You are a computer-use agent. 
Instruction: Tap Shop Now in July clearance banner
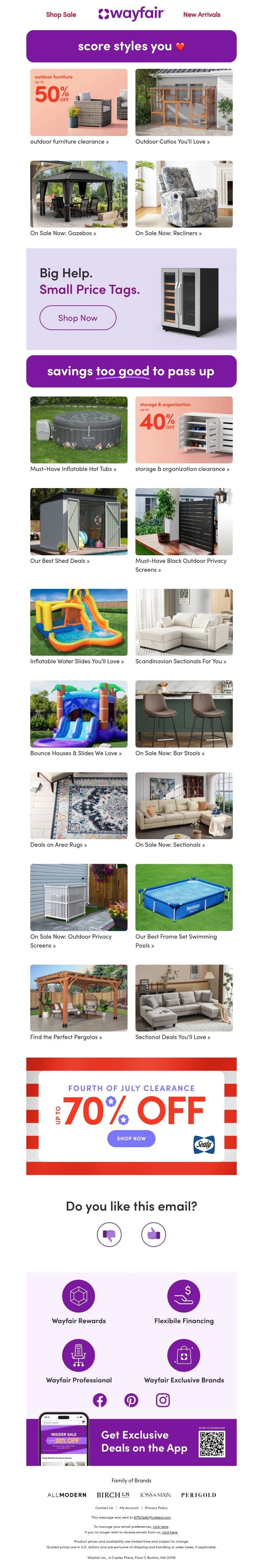coord(131,1138)
